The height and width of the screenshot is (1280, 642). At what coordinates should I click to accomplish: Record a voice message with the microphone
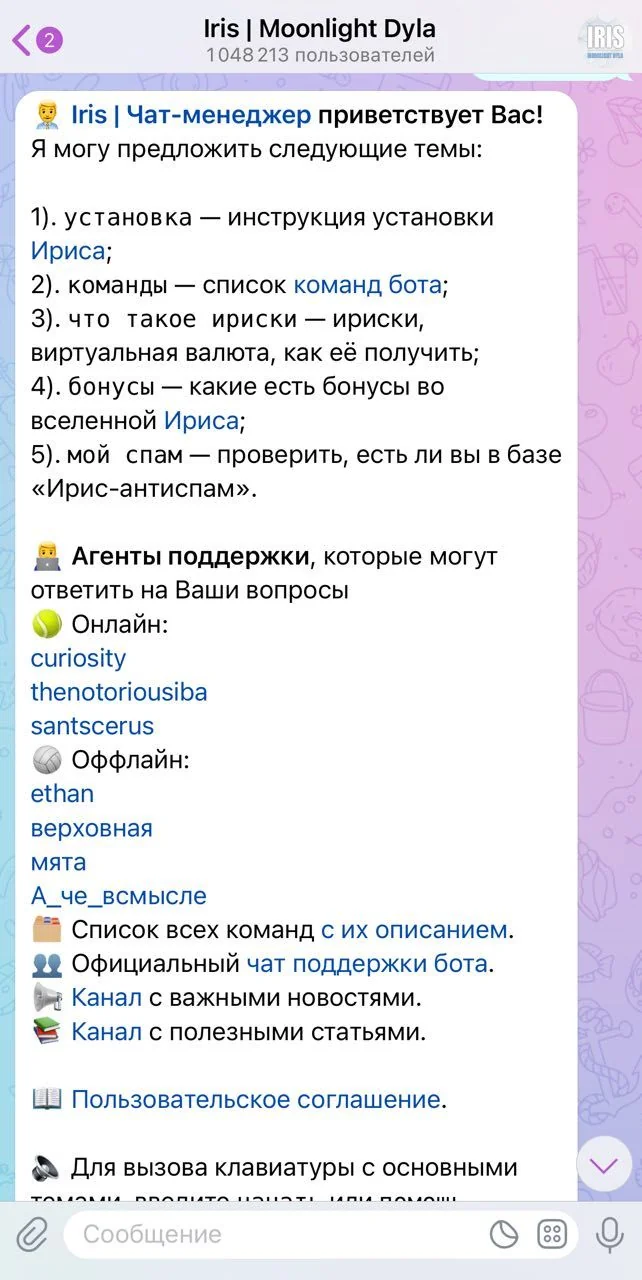coord(609,1235)
